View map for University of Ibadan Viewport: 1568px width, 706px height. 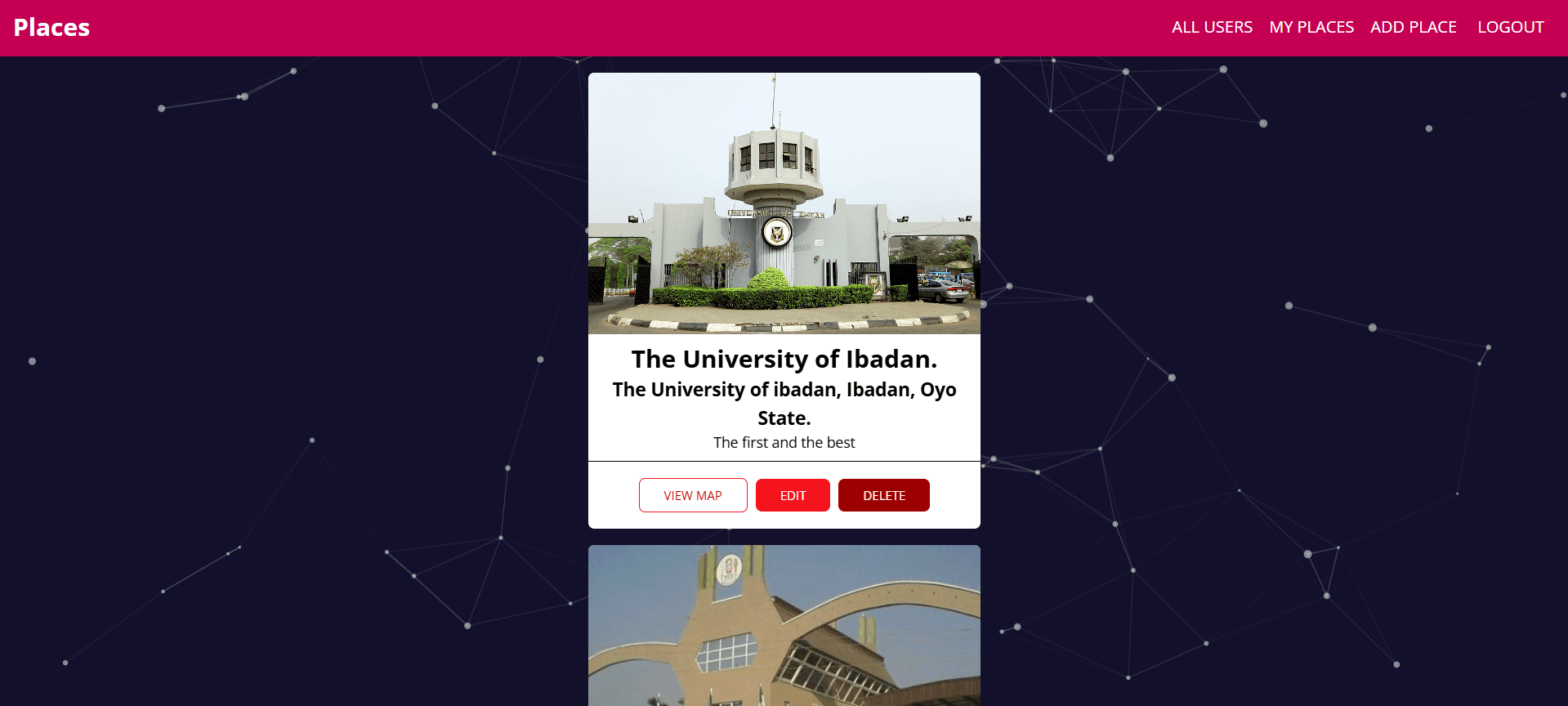click(693, 495)
